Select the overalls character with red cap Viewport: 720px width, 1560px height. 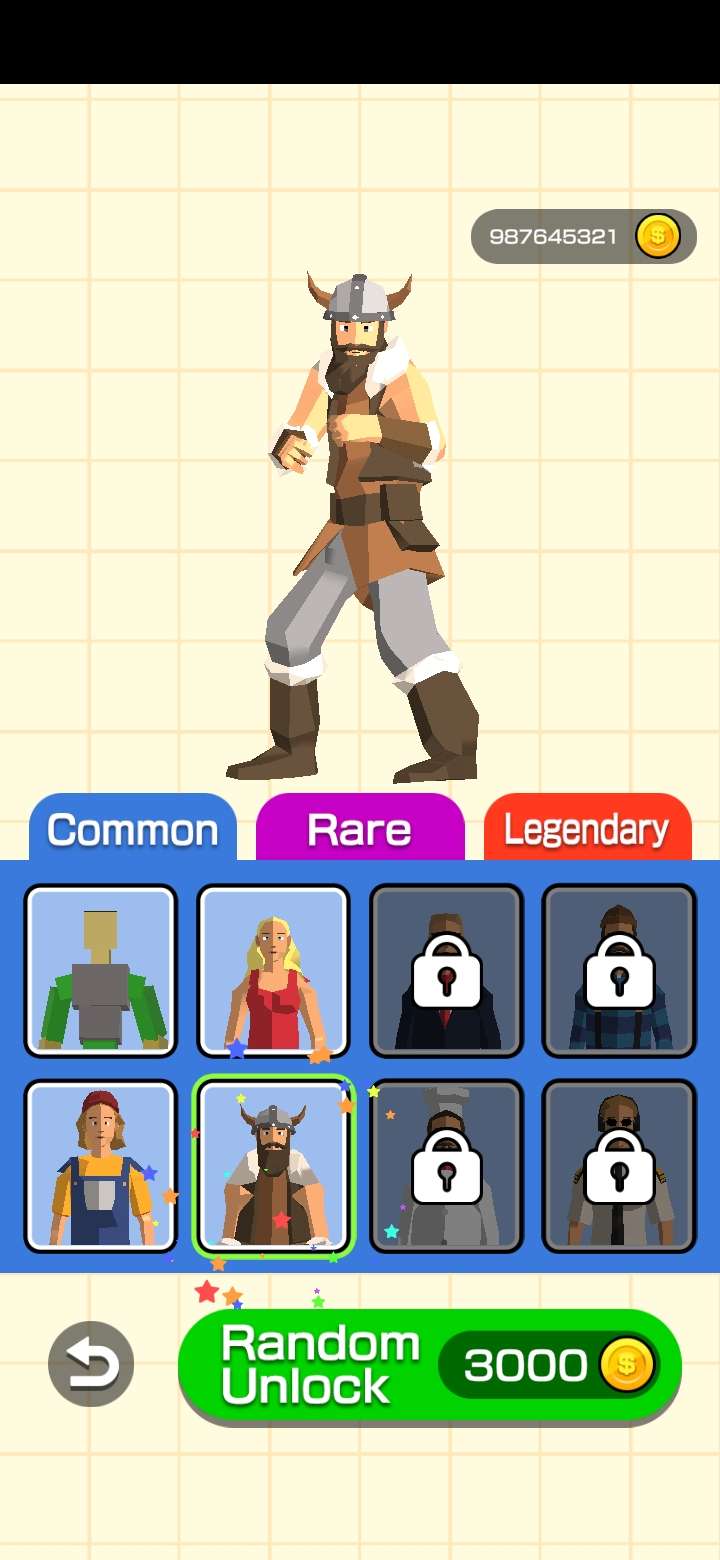point(100,1165)
